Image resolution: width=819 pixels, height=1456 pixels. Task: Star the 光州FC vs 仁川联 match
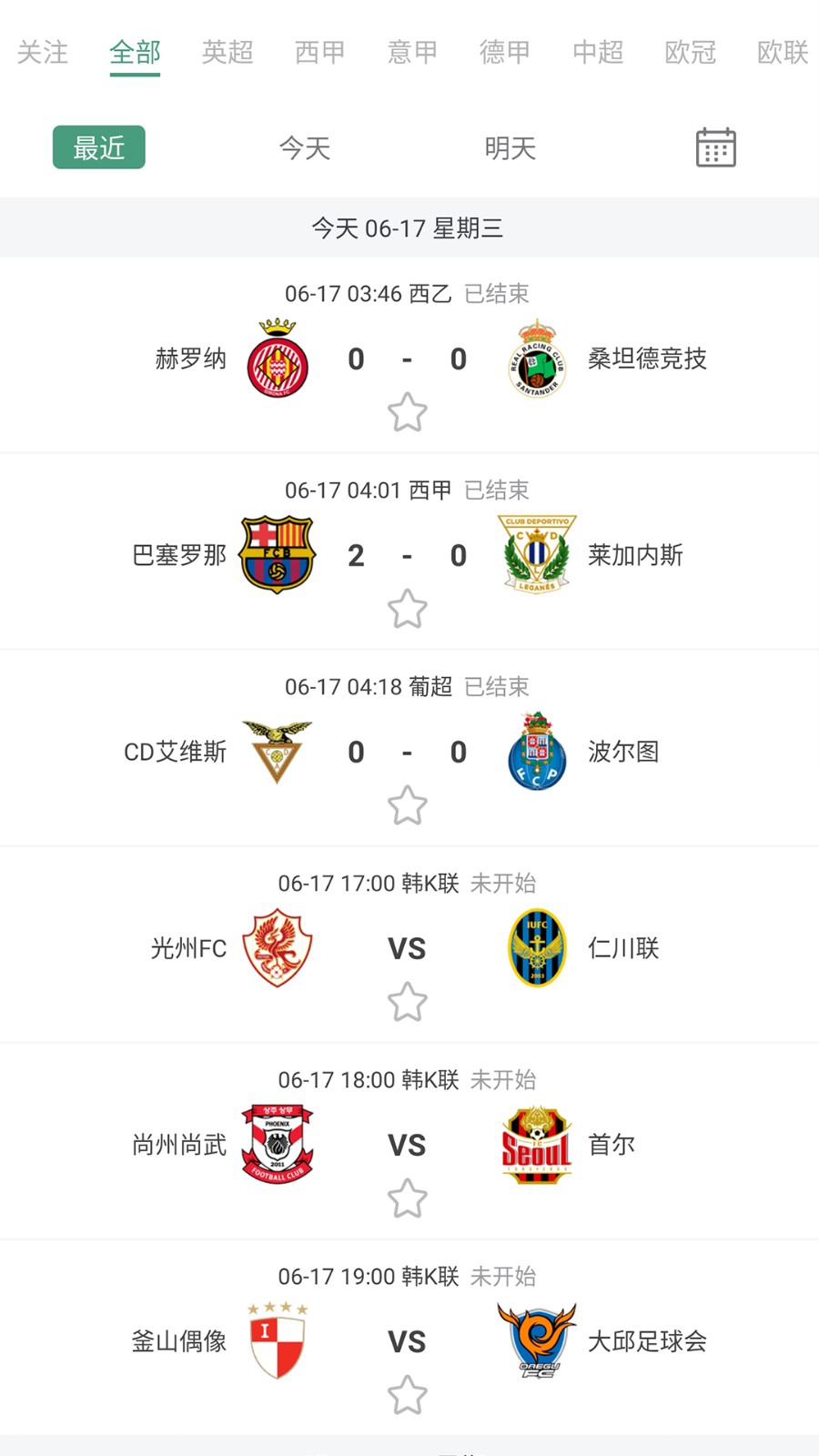[x=408, y=1002]
